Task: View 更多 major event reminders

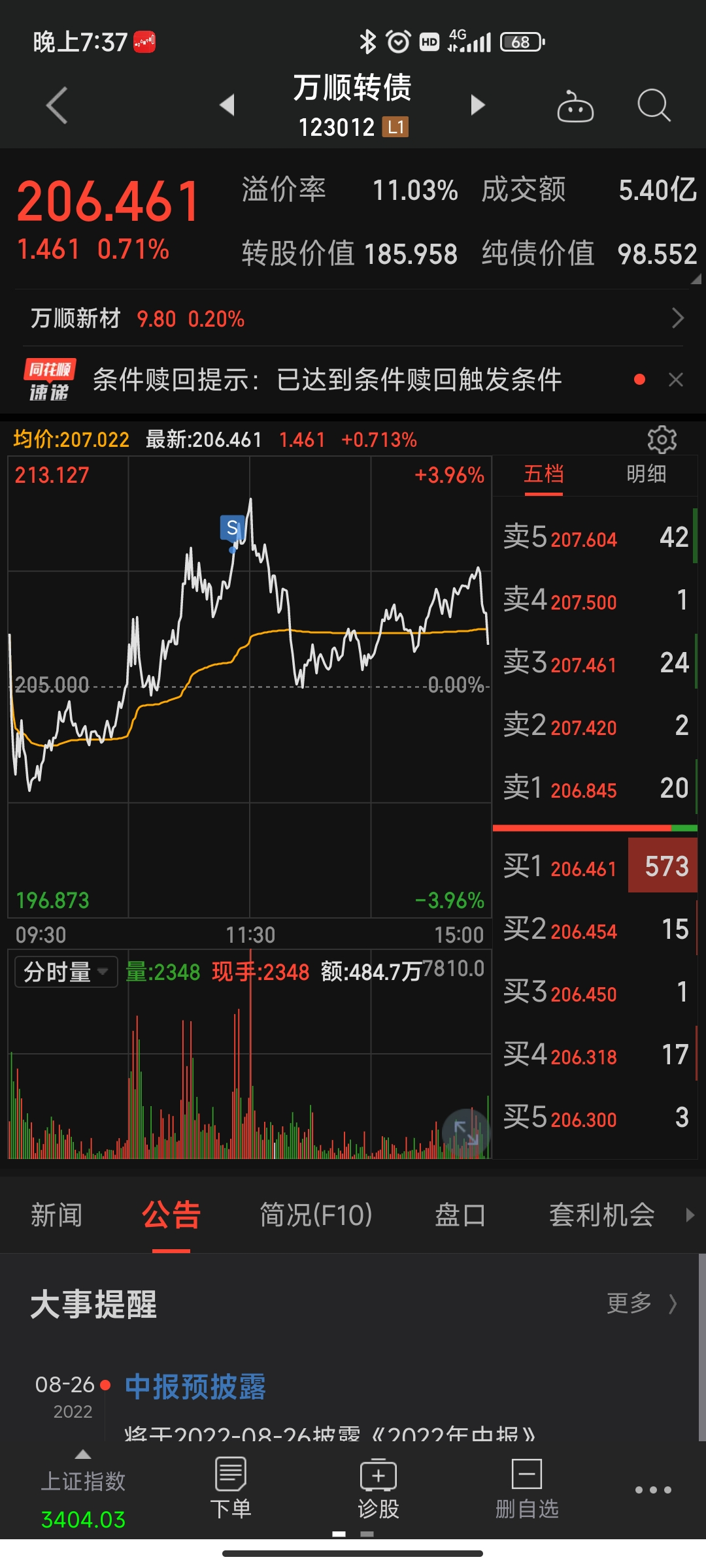Action: click(x=641, y=1303)
